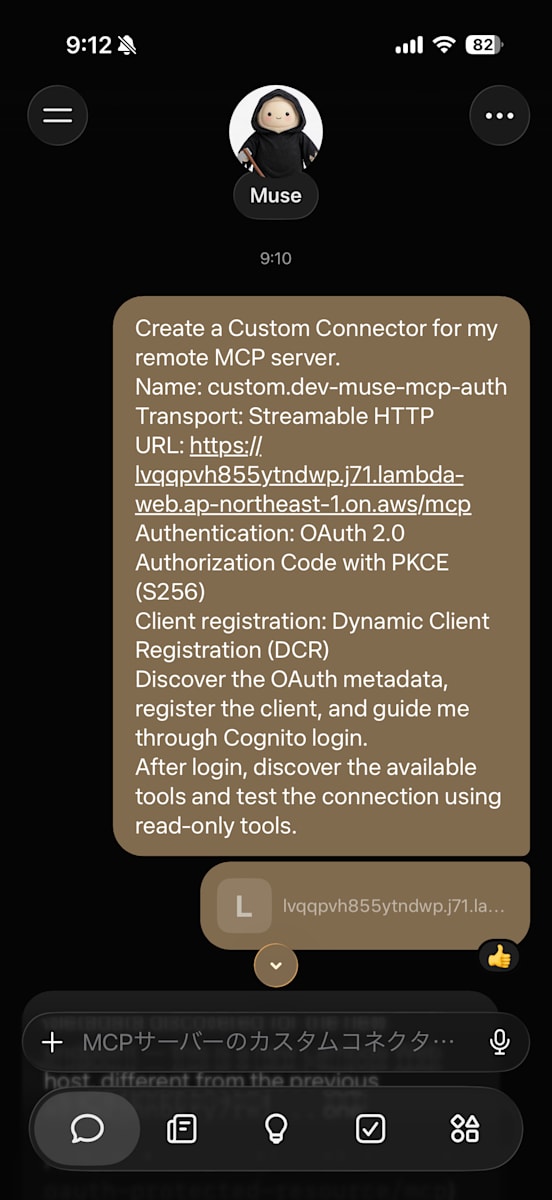Open the hamburger menu
552x1200 pixels.
pyautogui.click(x=58, y=115)
